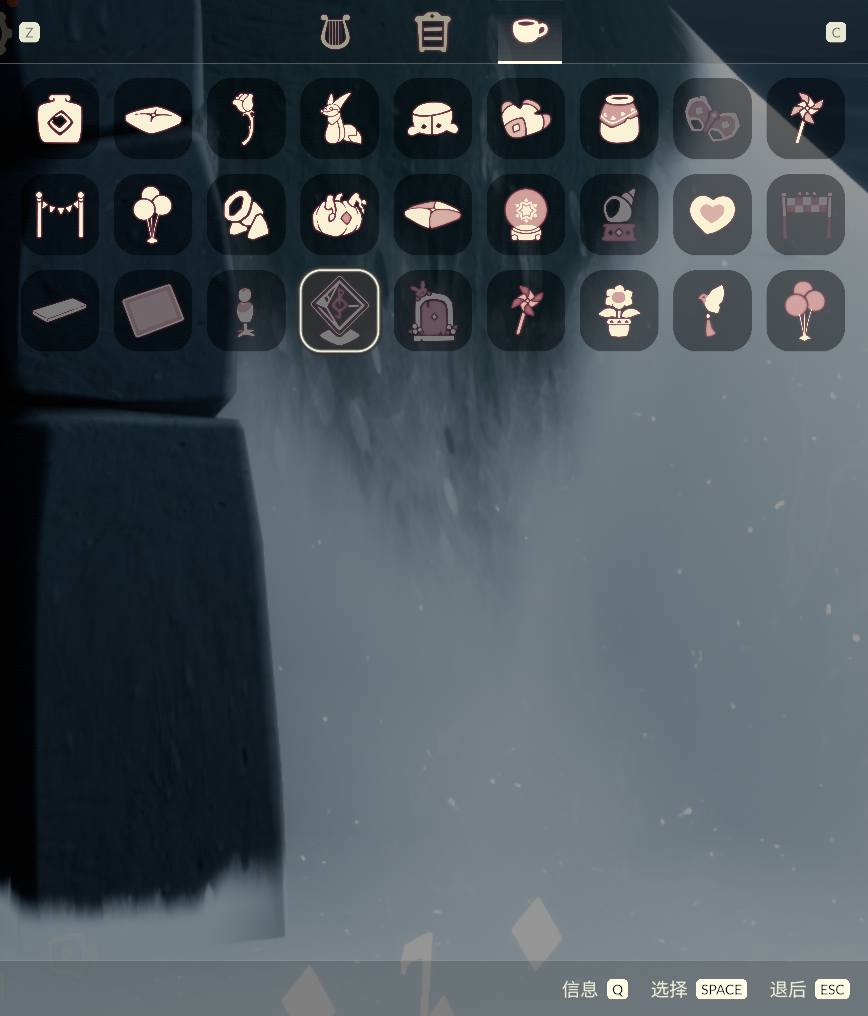Choose the small arched door item
868x1016 pixels.
pyautogui.click(x=432, y=311)
